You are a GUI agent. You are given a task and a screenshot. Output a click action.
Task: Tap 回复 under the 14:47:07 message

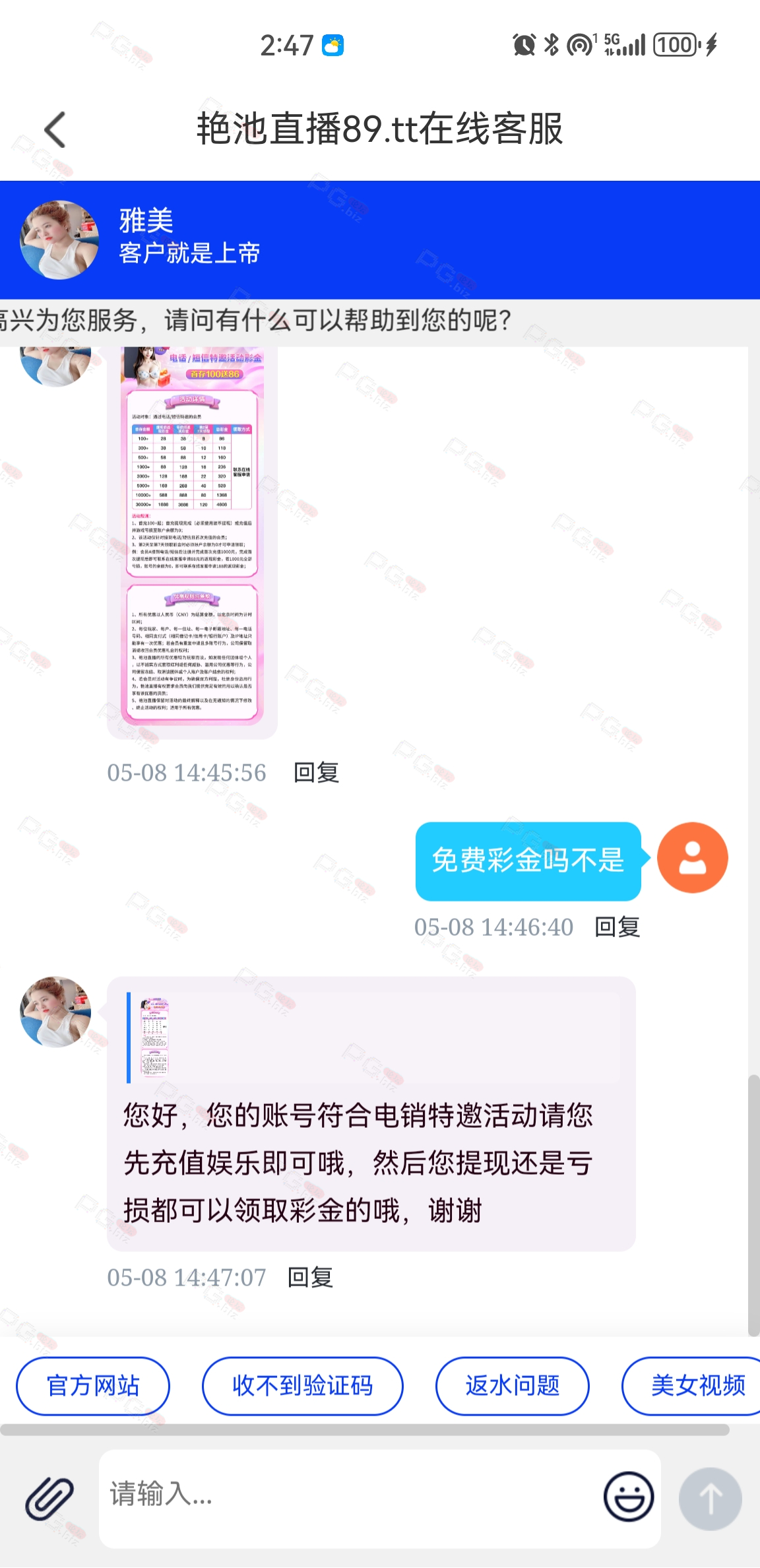coord(310,1278)
